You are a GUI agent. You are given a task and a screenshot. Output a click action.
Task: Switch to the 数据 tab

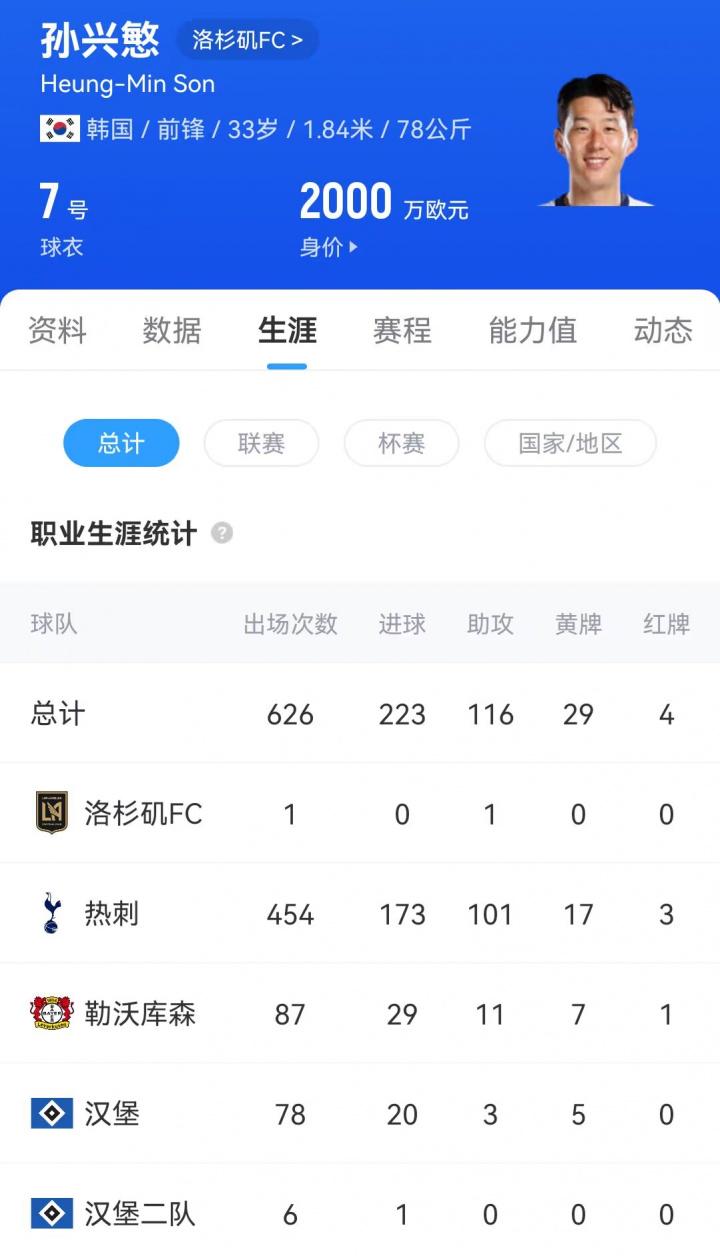point(171,331)
